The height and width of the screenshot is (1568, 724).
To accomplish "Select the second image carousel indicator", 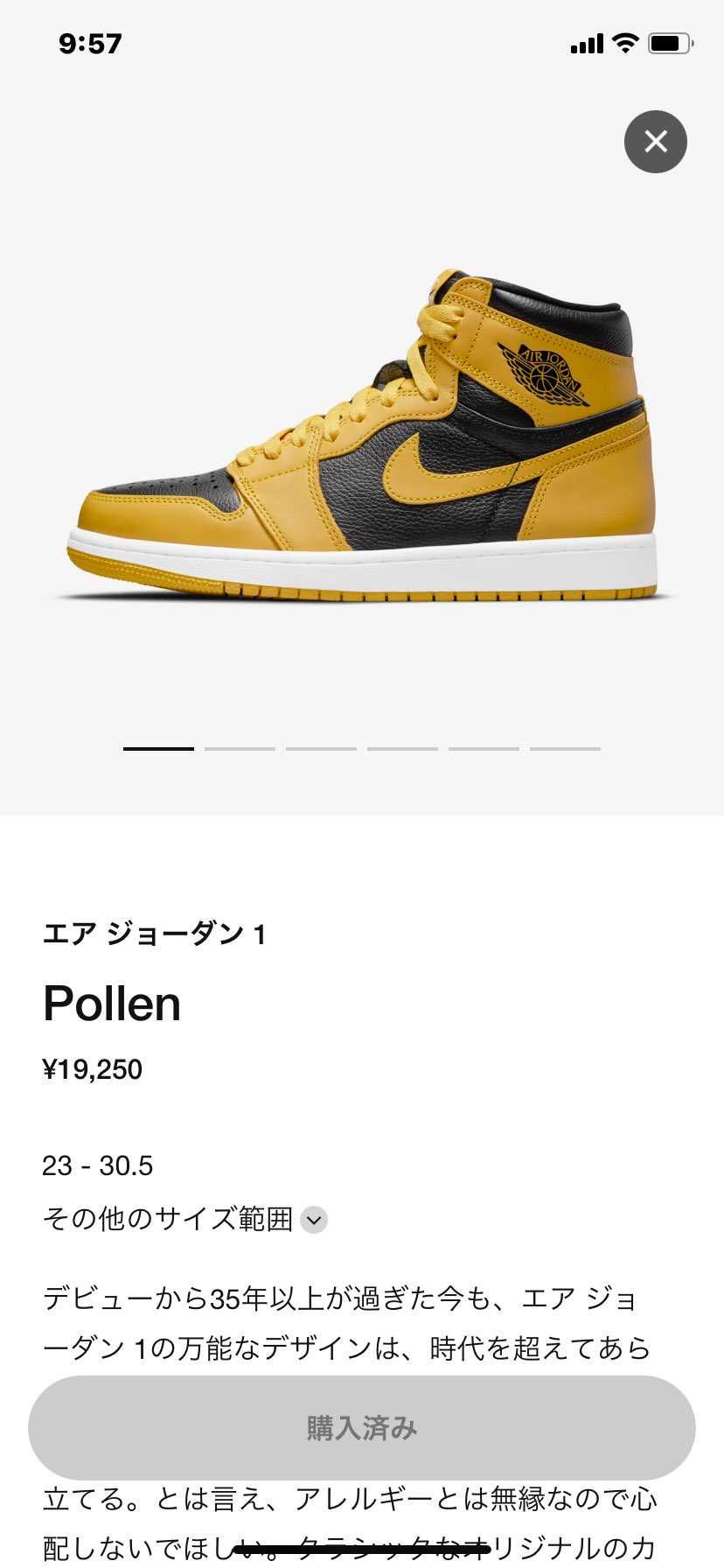I will click(x=240, y=748).
